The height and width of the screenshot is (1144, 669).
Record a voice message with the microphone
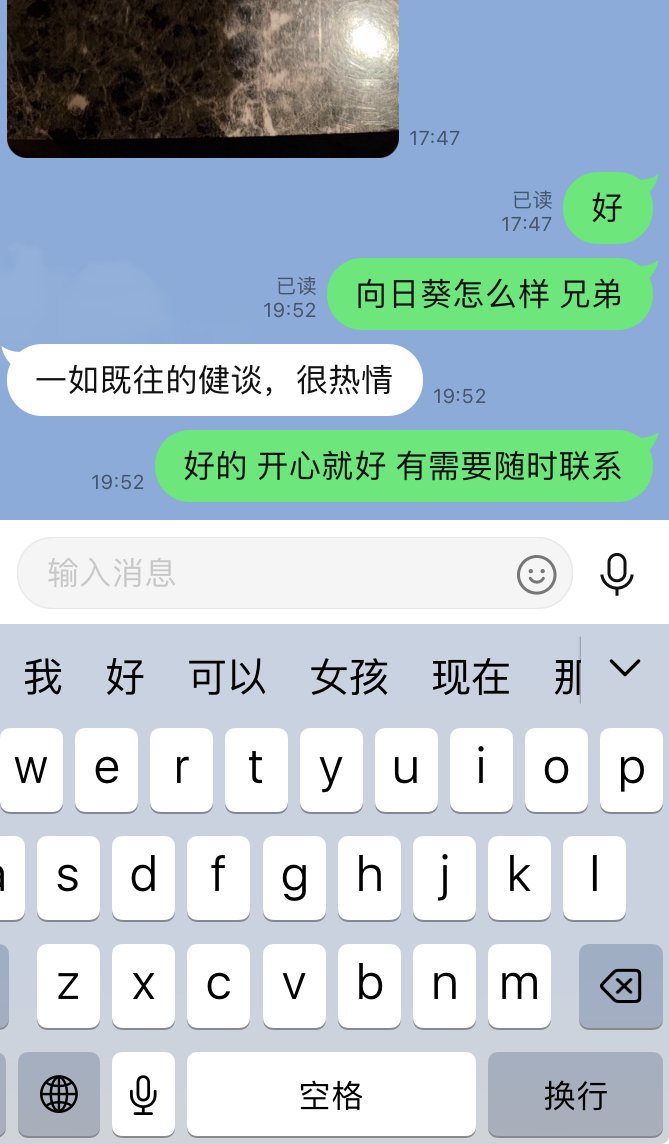(x=617, y=574)
